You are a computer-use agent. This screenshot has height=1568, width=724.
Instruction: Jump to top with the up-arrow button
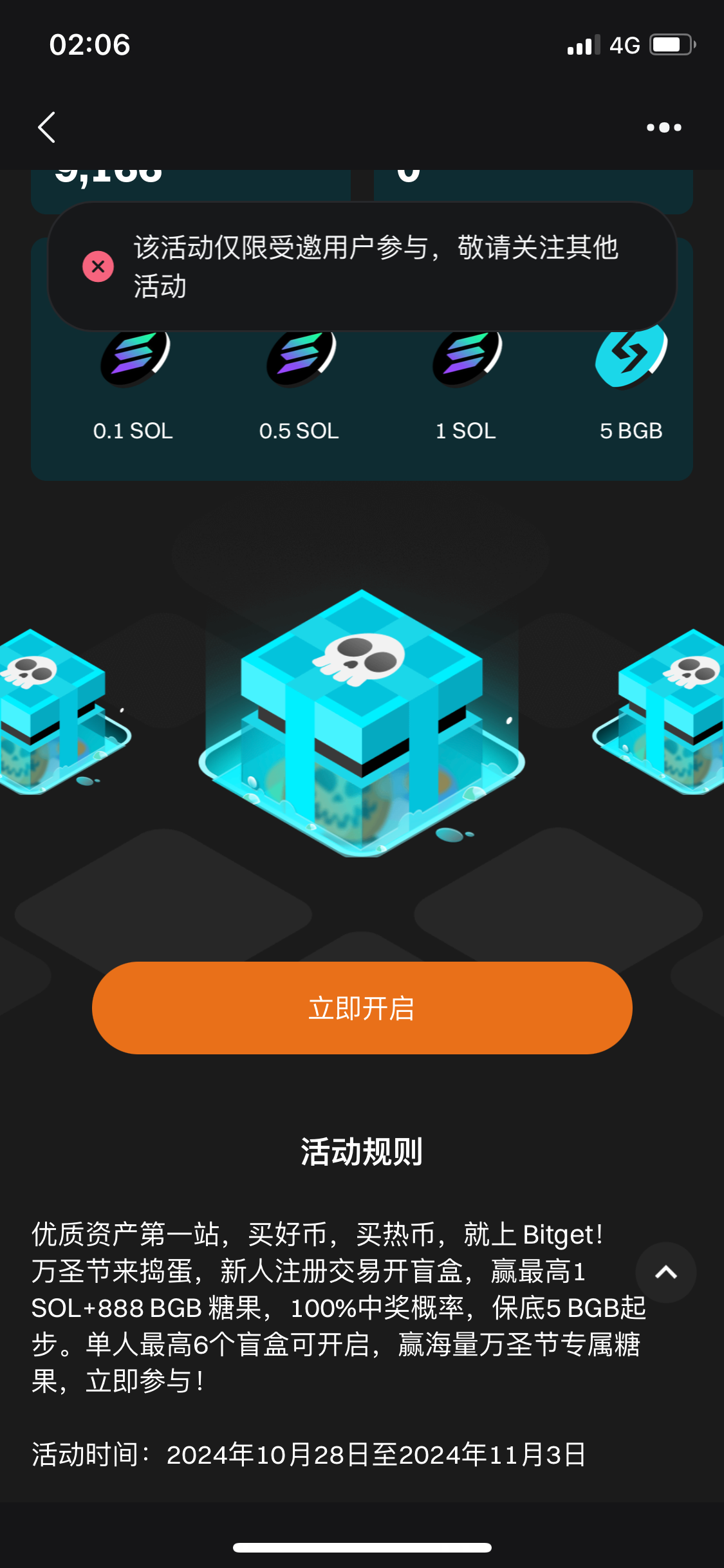point(665,1272)
